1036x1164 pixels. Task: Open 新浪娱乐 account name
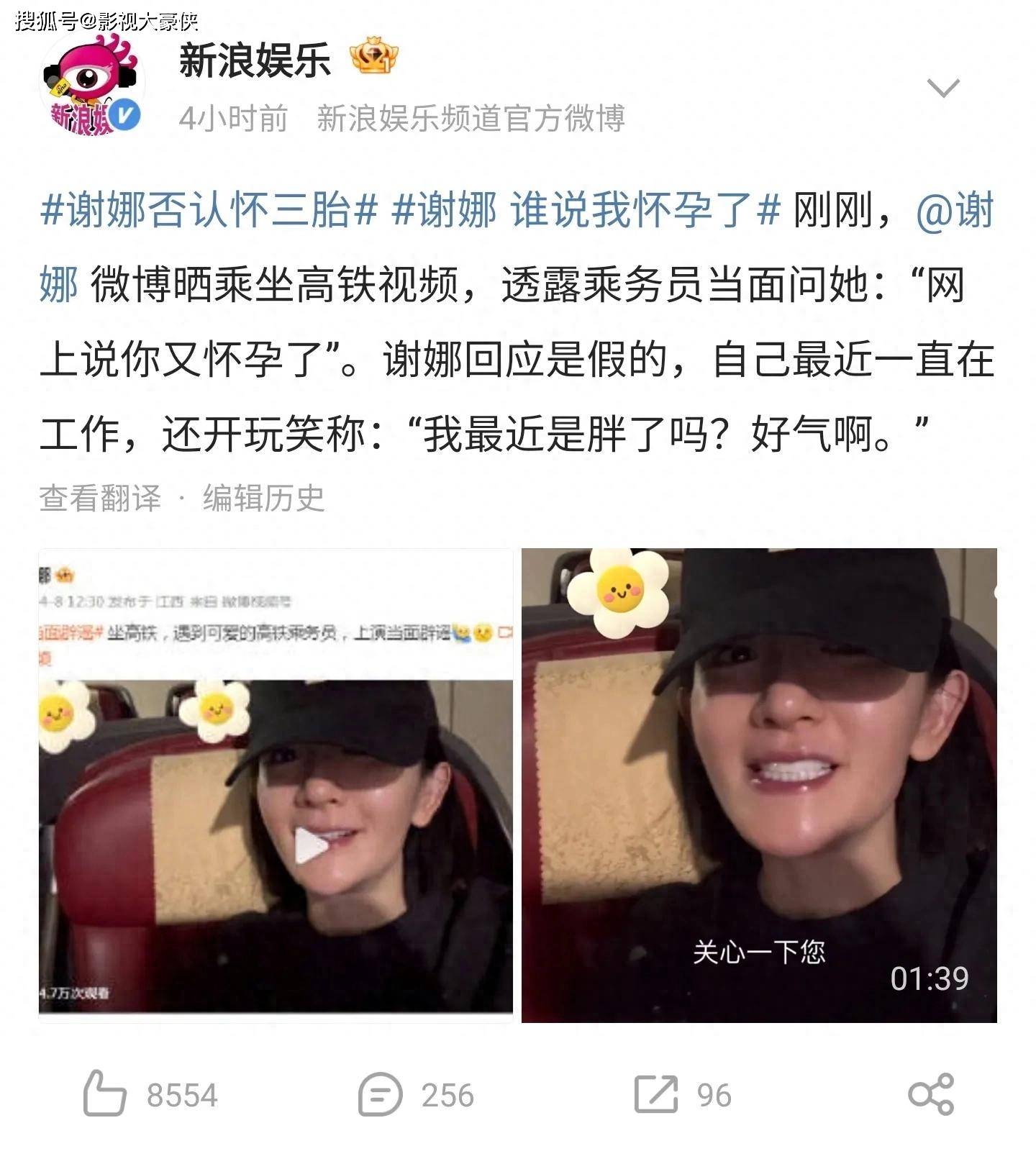click(255, 60)
